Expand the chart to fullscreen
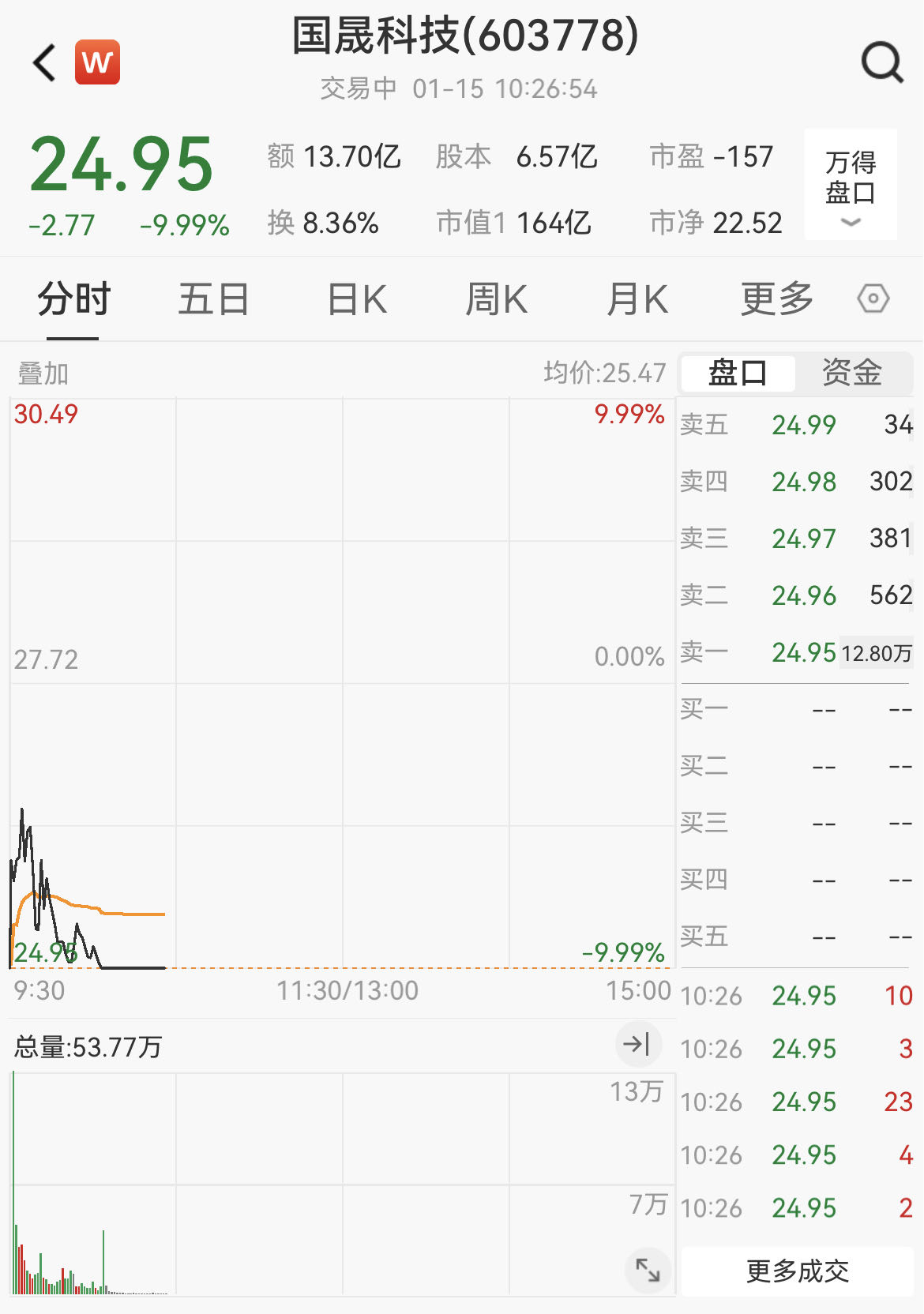This screenshot has width=924, height=1314. click(x=648, y=1270)
